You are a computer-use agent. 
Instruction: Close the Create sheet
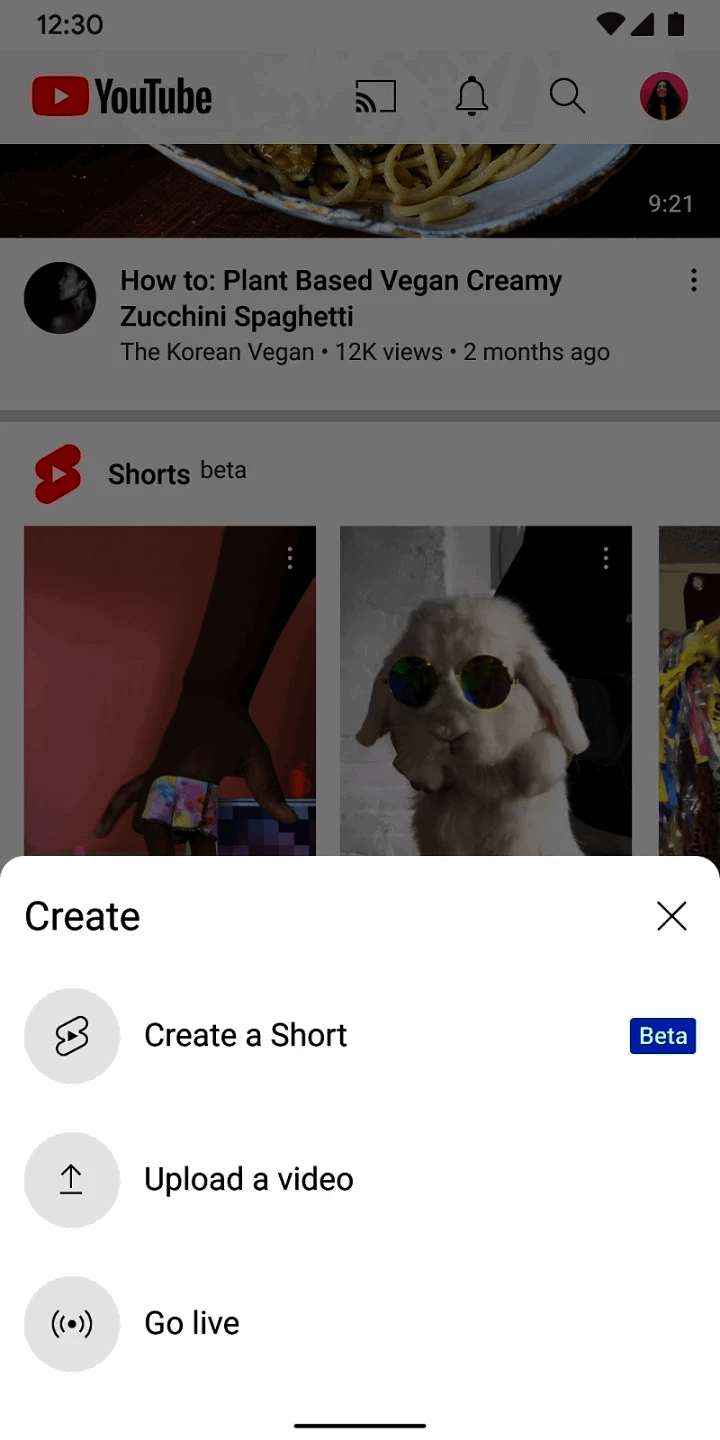click(671, 916)
